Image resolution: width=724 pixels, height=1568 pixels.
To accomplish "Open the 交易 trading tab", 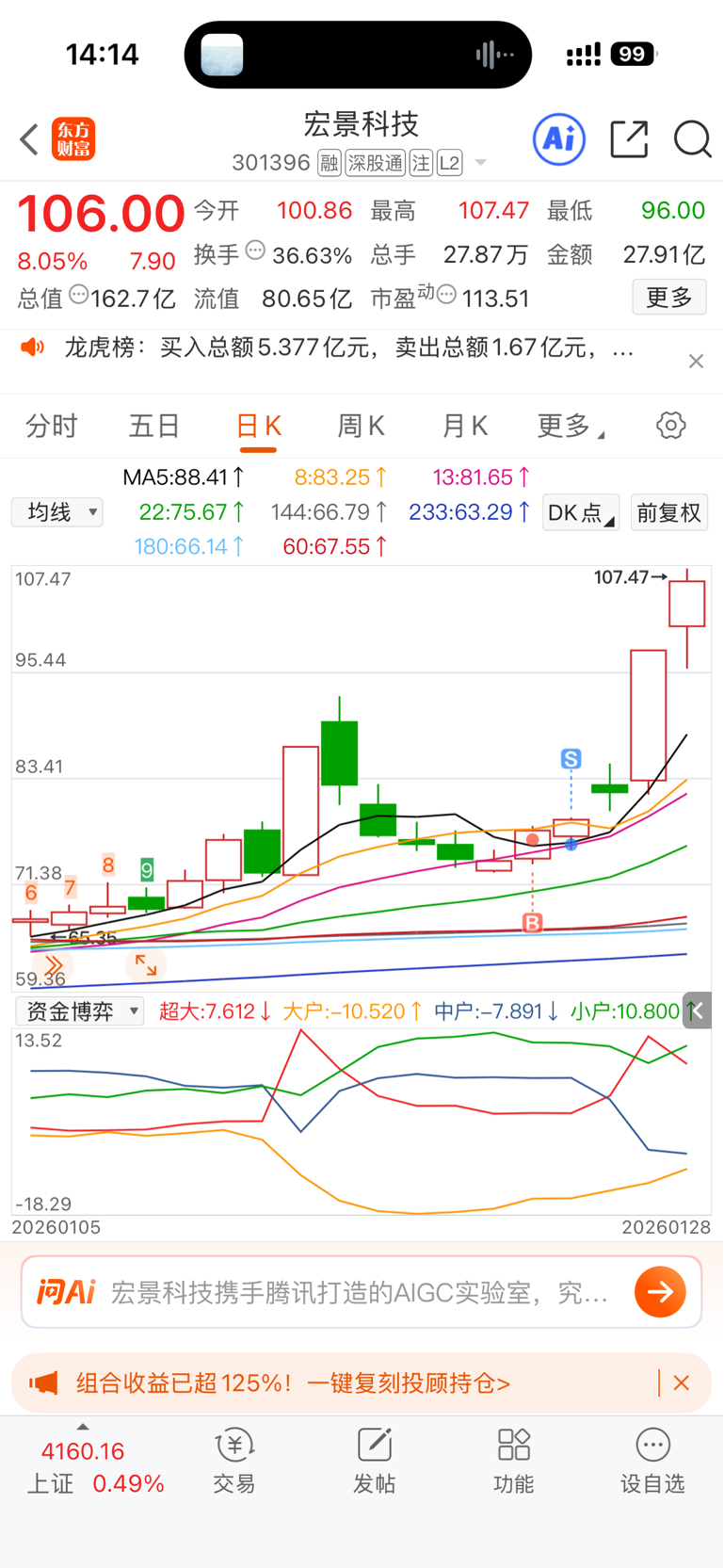I will 234,1461.
